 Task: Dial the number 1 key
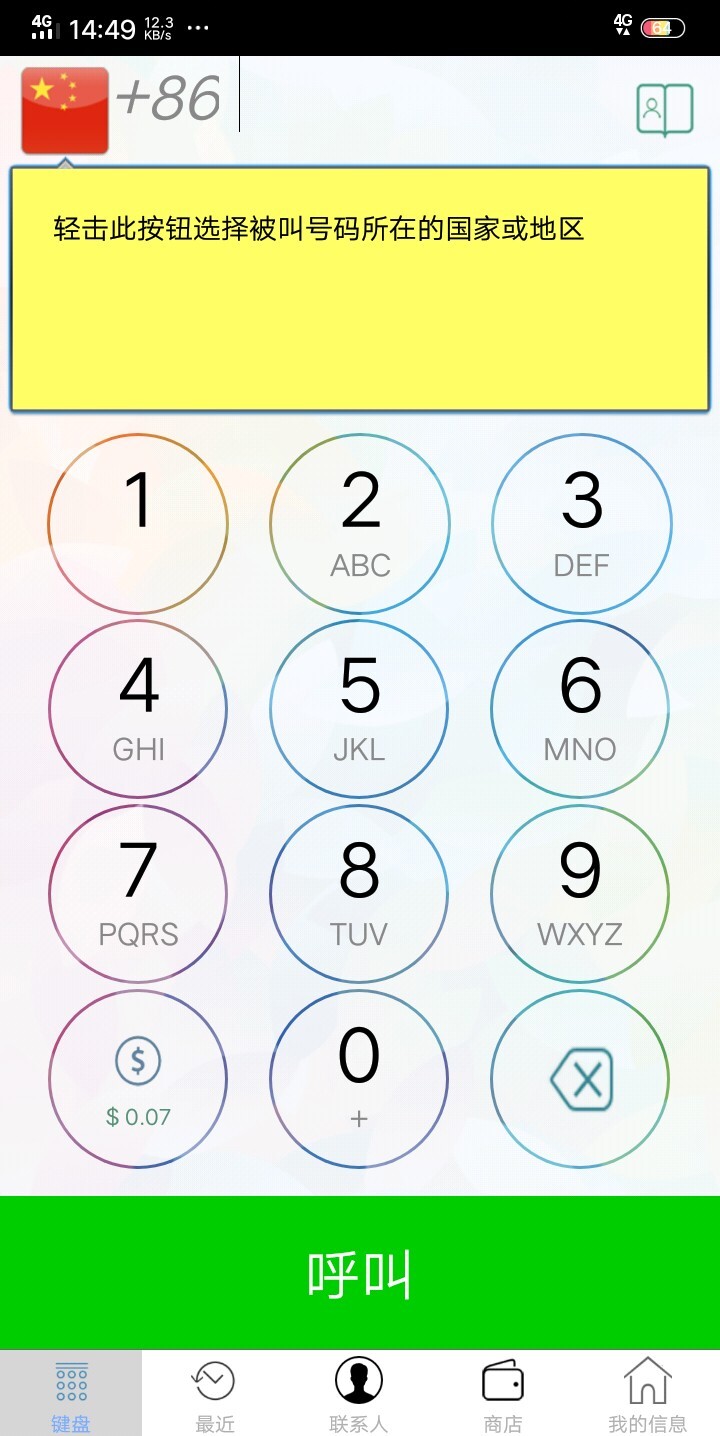138,521
